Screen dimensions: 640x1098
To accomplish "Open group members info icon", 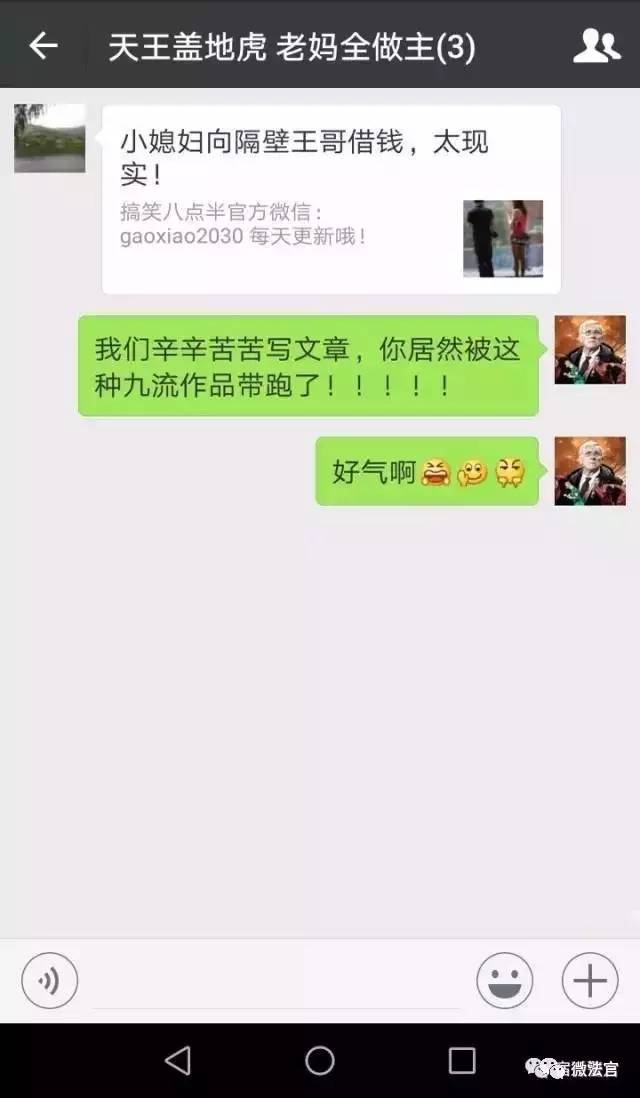I will (x=596, y=46).
